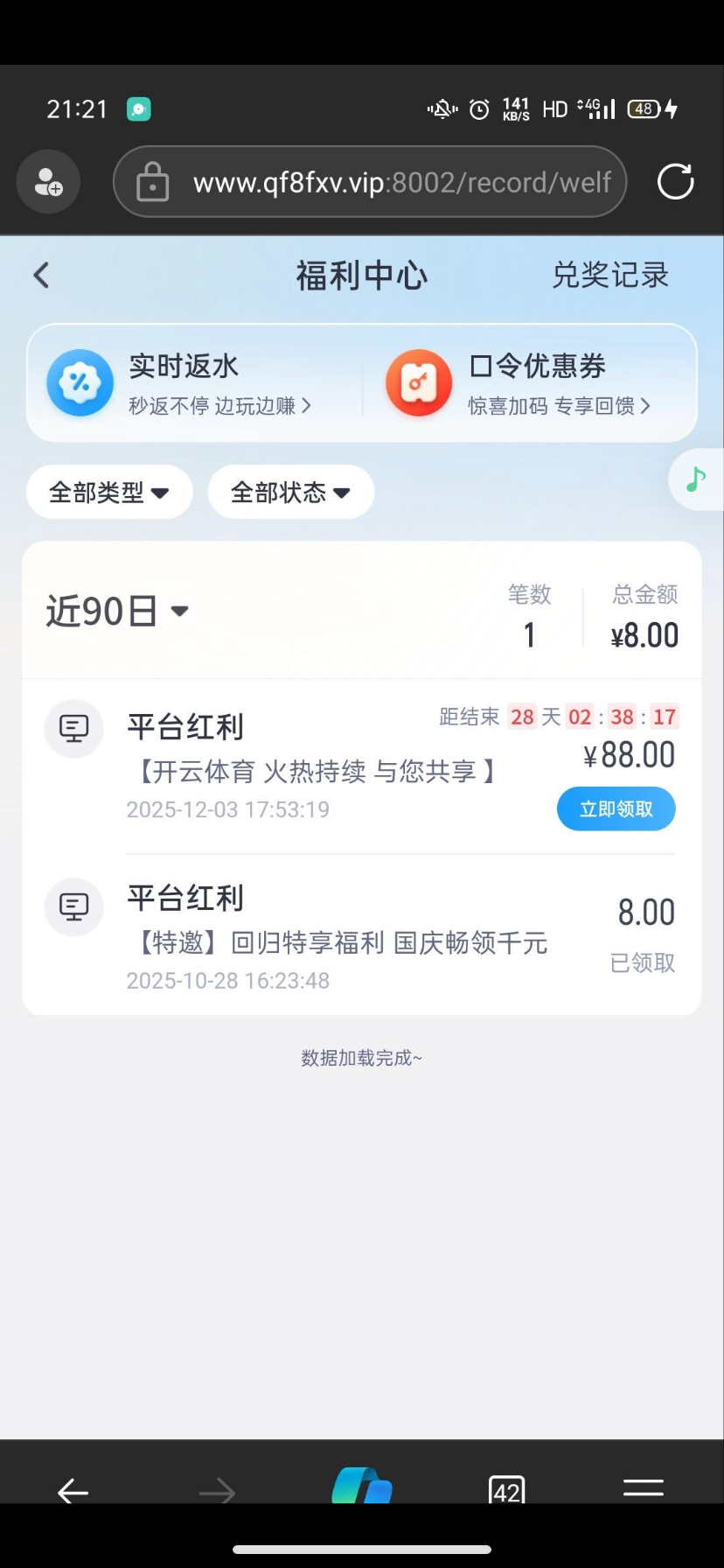The width and height of the screenshot is (724, 1568).
Task: Open browser account profile icon
Action: click(x=48, y=182)
